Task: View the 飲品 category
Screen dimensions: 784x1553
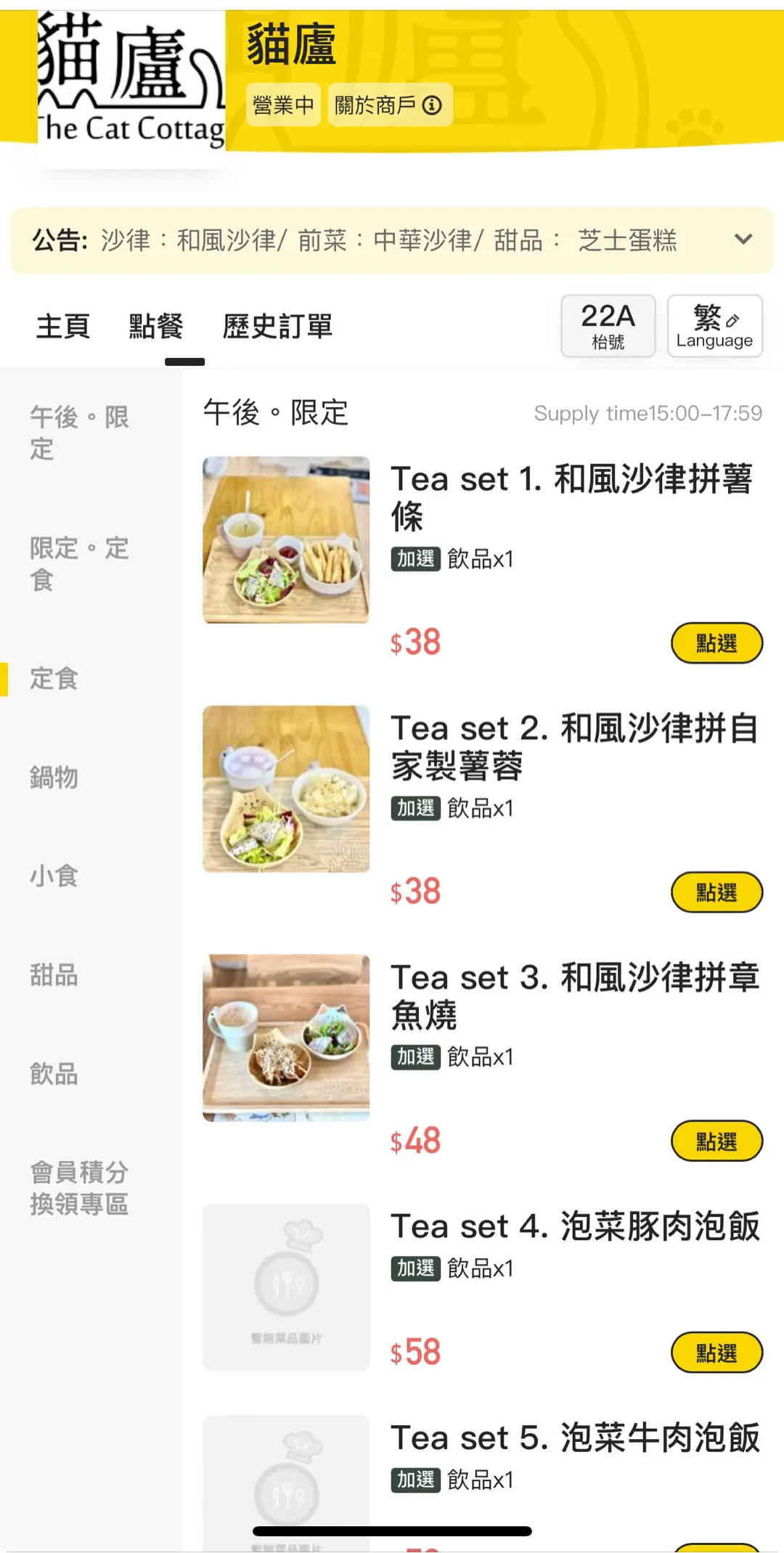Action: click(54, 1074)
